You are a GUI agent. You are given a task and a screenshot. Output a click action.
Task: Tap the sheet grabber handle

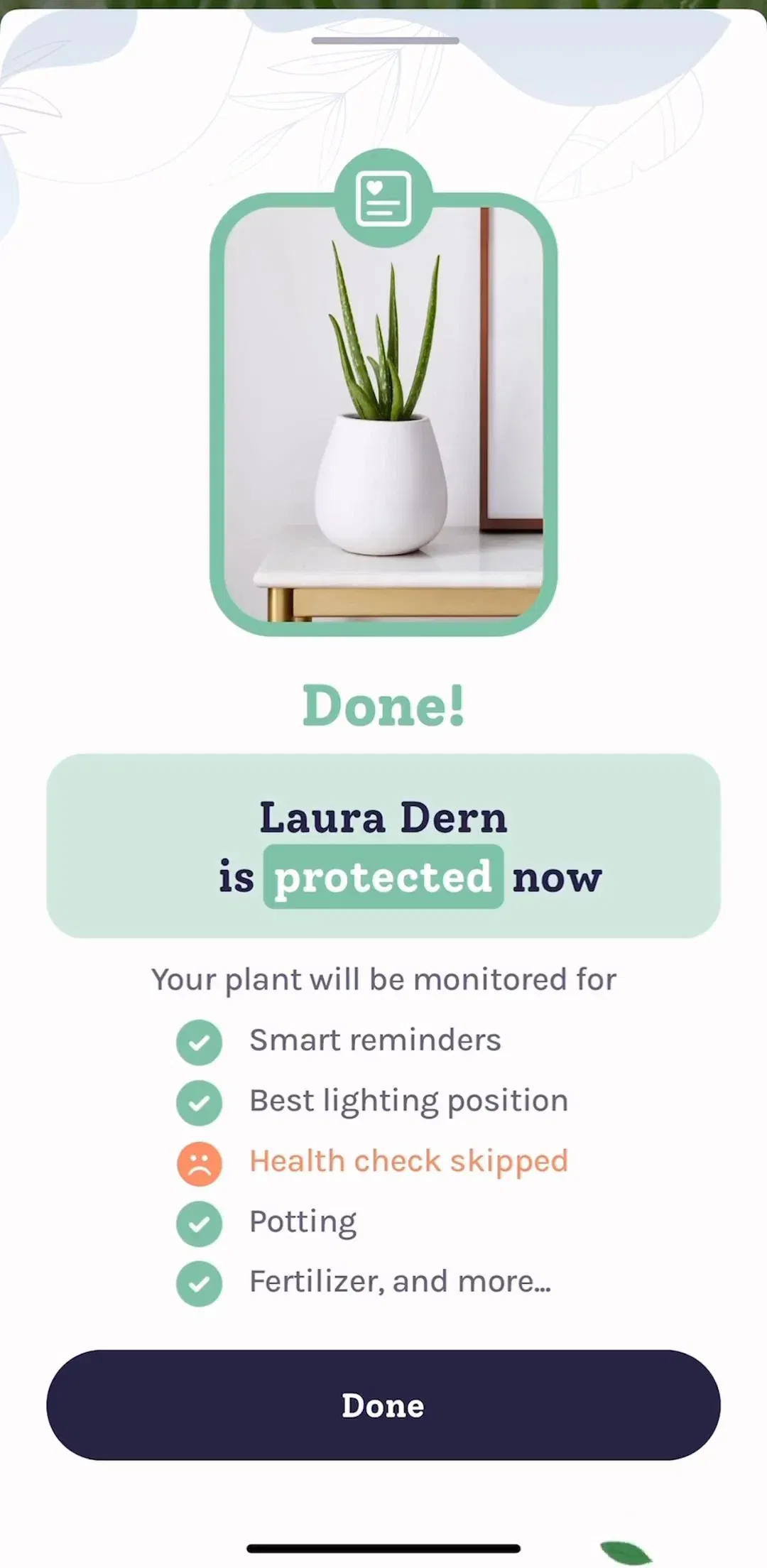385,40
